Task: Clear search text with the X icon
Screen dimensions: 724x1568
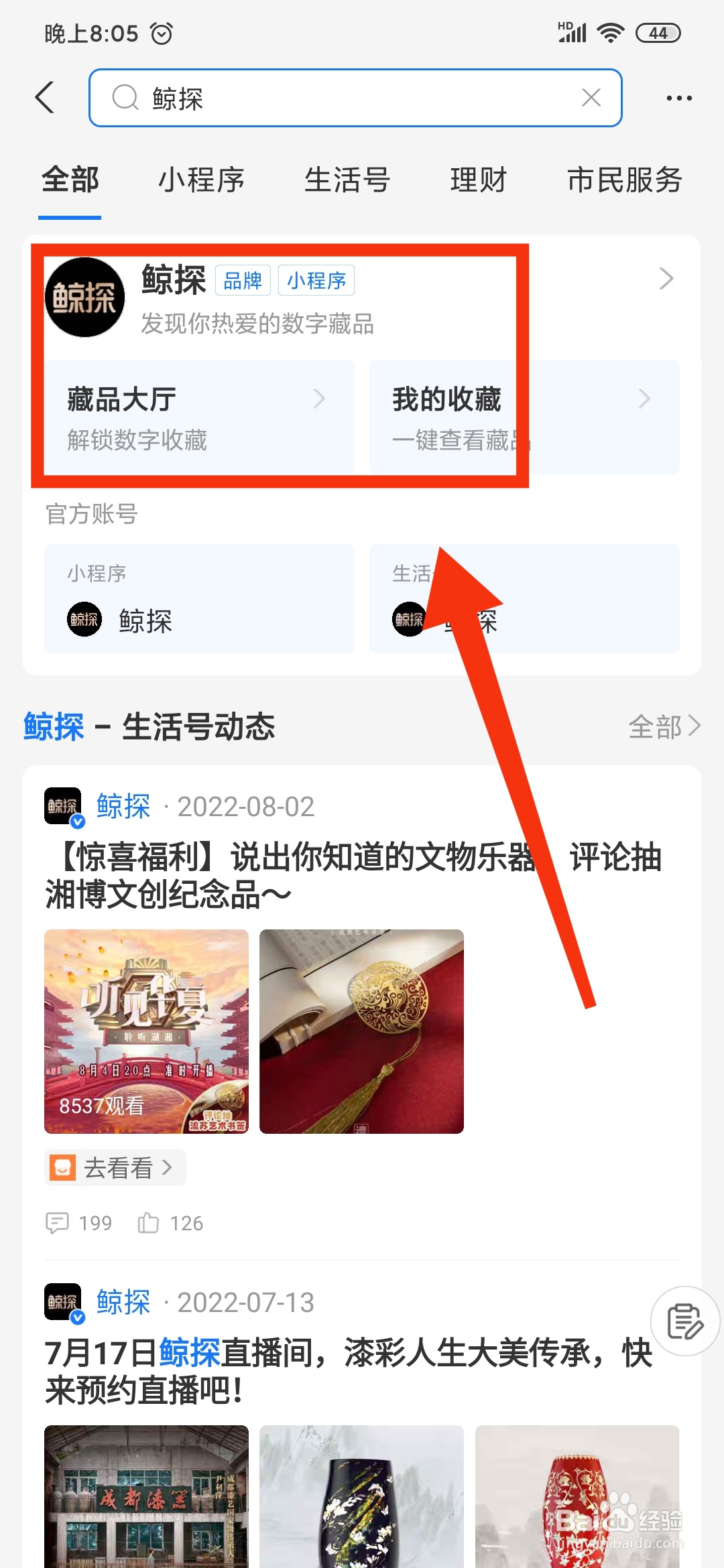Action: [x=591, y=98]
